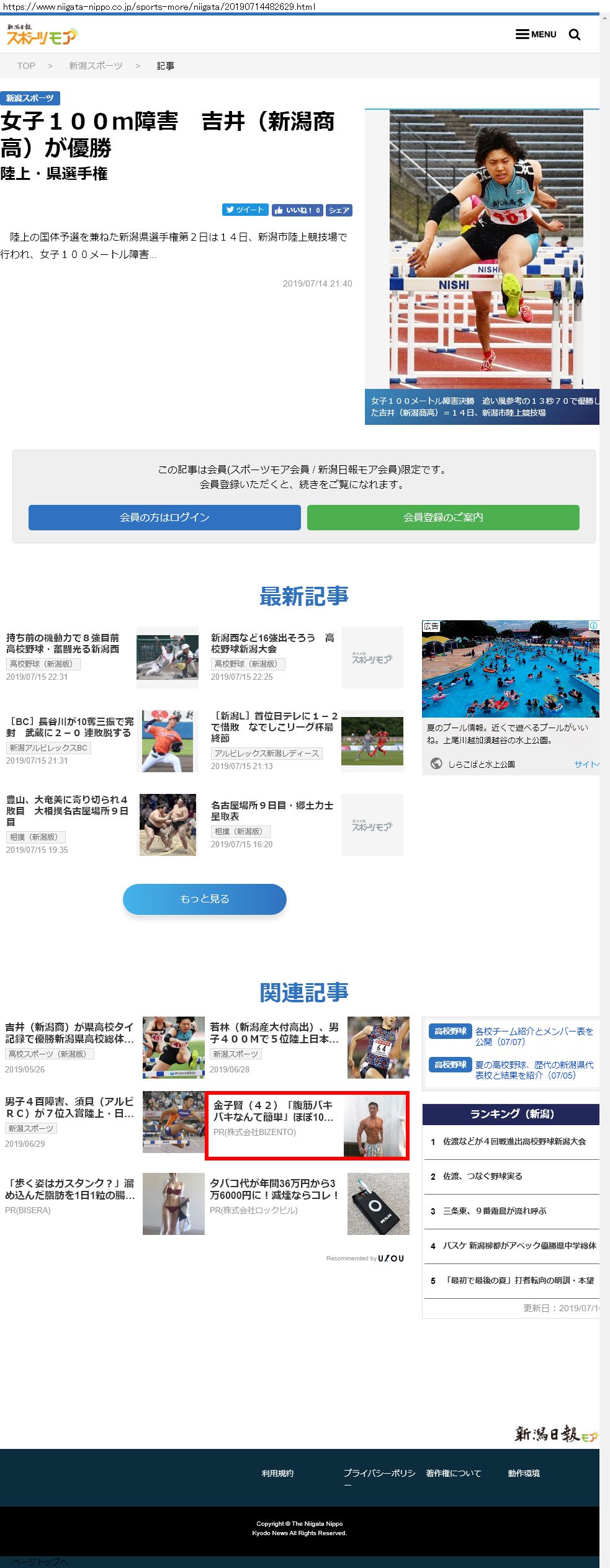The image size is (610, 1568).
Task: Tap 会員の方はログイン login button
Action: coord(164,517)
